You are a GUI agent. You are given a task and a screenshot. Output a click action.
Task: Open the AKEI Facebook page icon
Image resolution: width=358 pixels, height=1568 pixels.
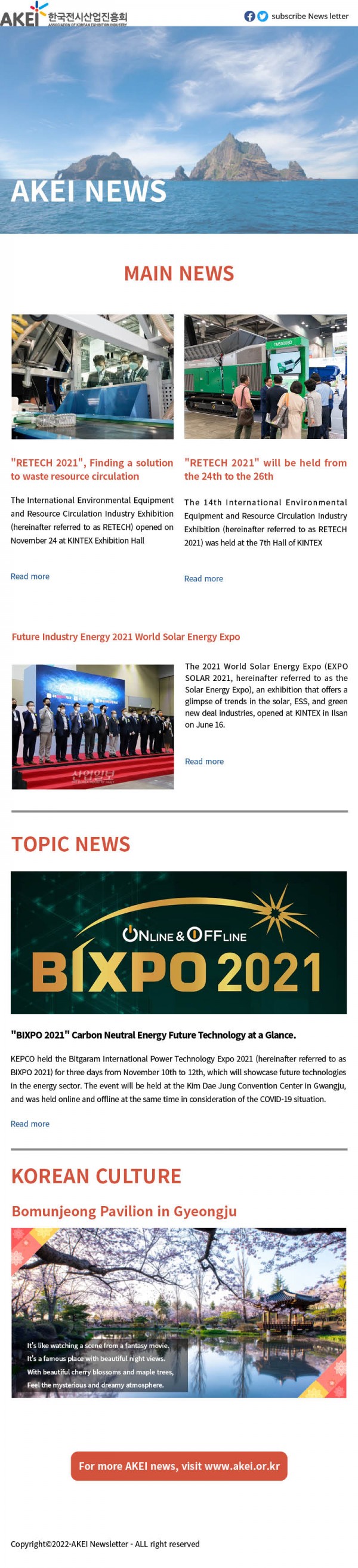click(249, 17)
